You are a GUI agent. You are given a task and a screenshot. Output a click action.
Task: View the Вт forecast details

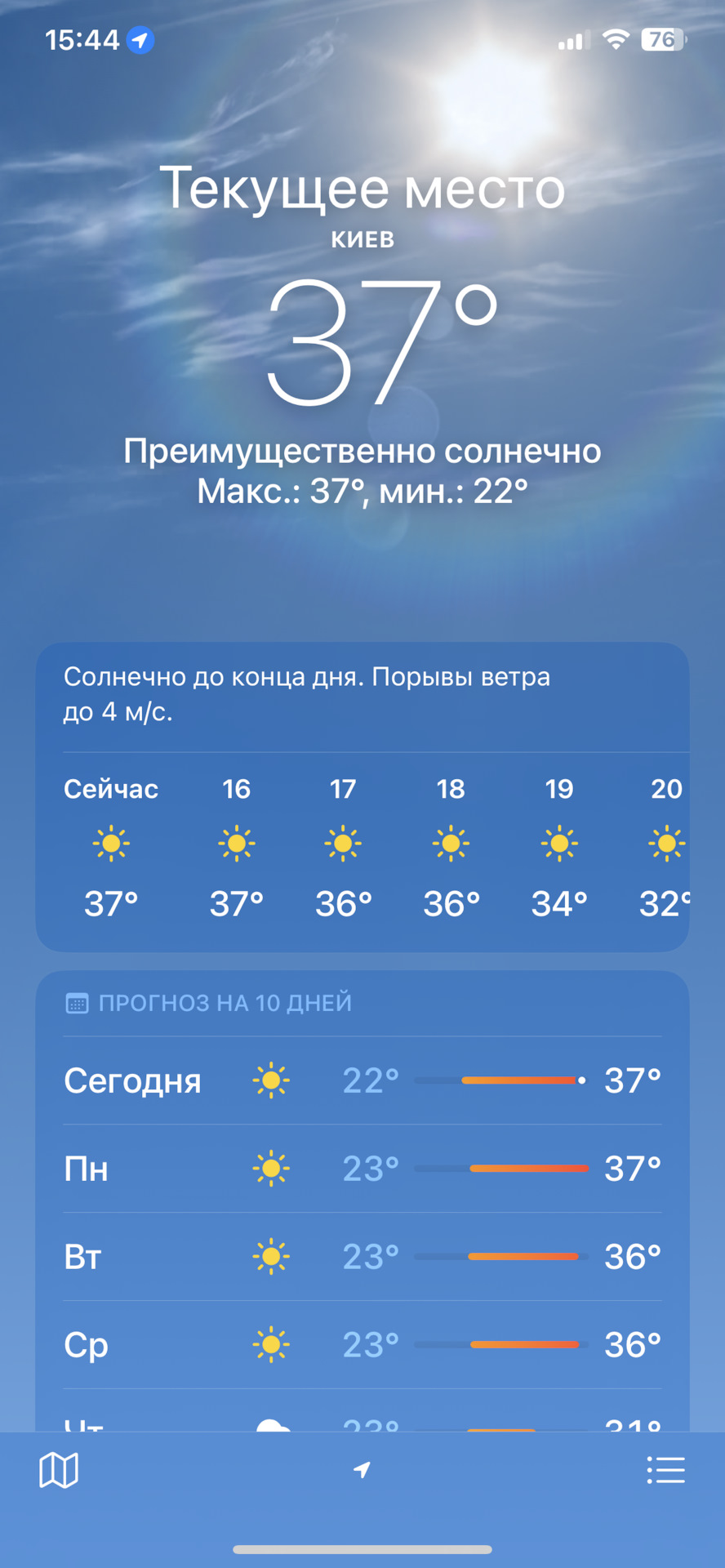[362, 1257]
